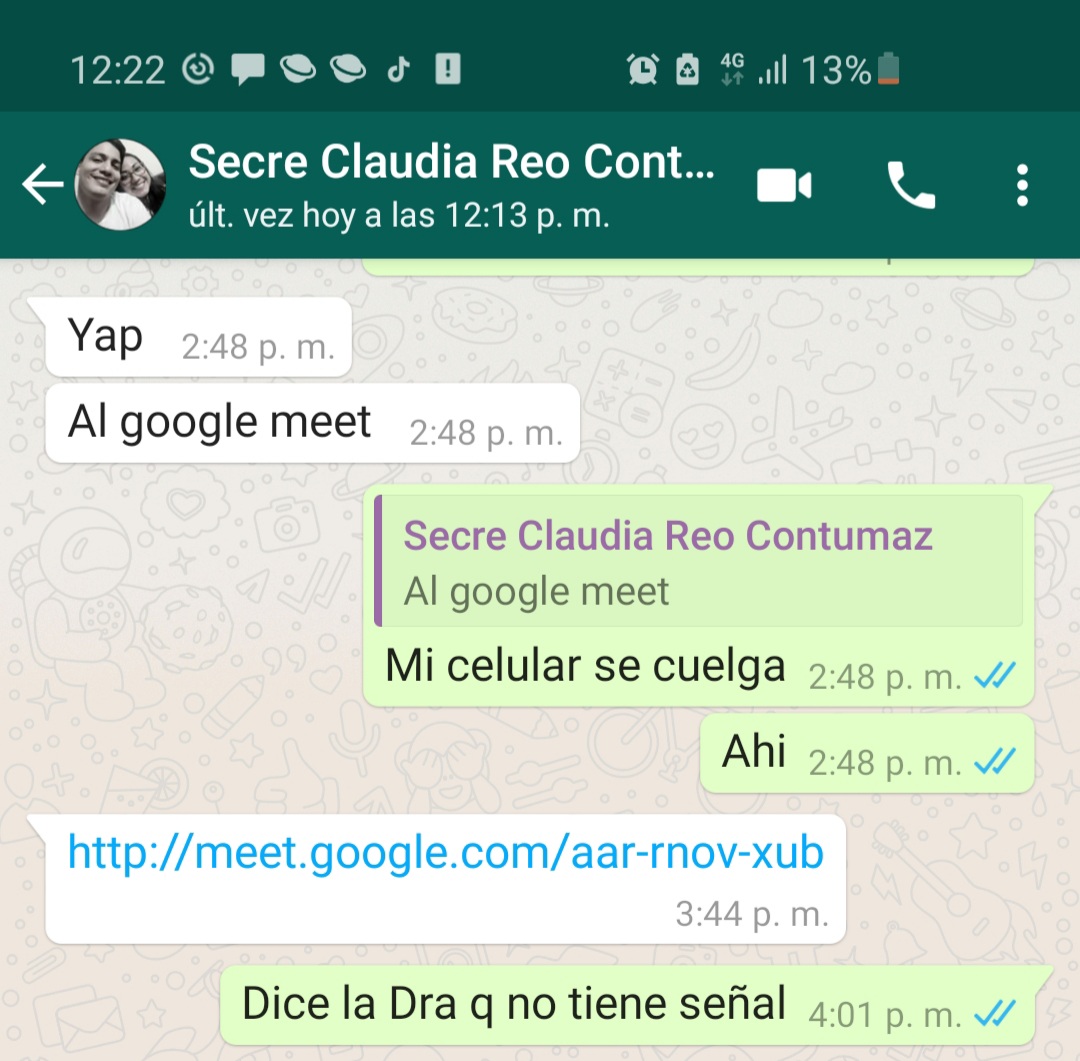This screenshot has width=1080, height=1061.
Task: Open the three-dot overflow menu
Action: [1021, 186]
